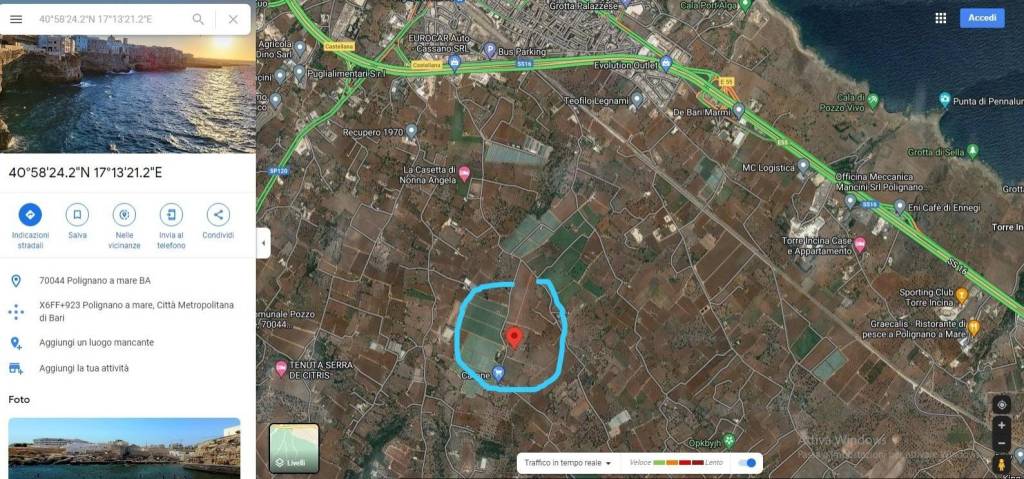Collapse the side panel arrow
The width and height of the screenshot is (1024, 479).
[264, 242]
